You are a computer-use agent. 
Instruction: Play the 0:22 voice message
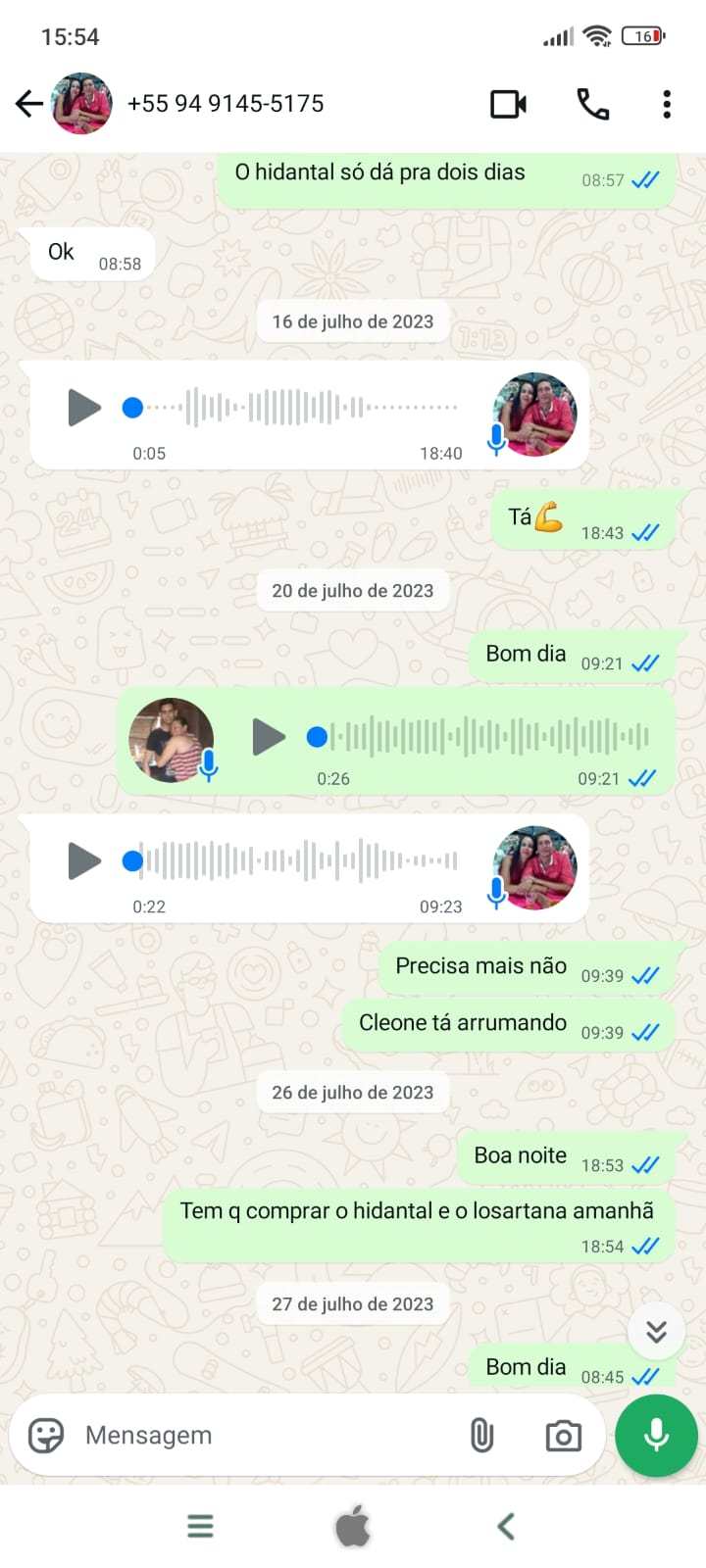pos(84,860)
